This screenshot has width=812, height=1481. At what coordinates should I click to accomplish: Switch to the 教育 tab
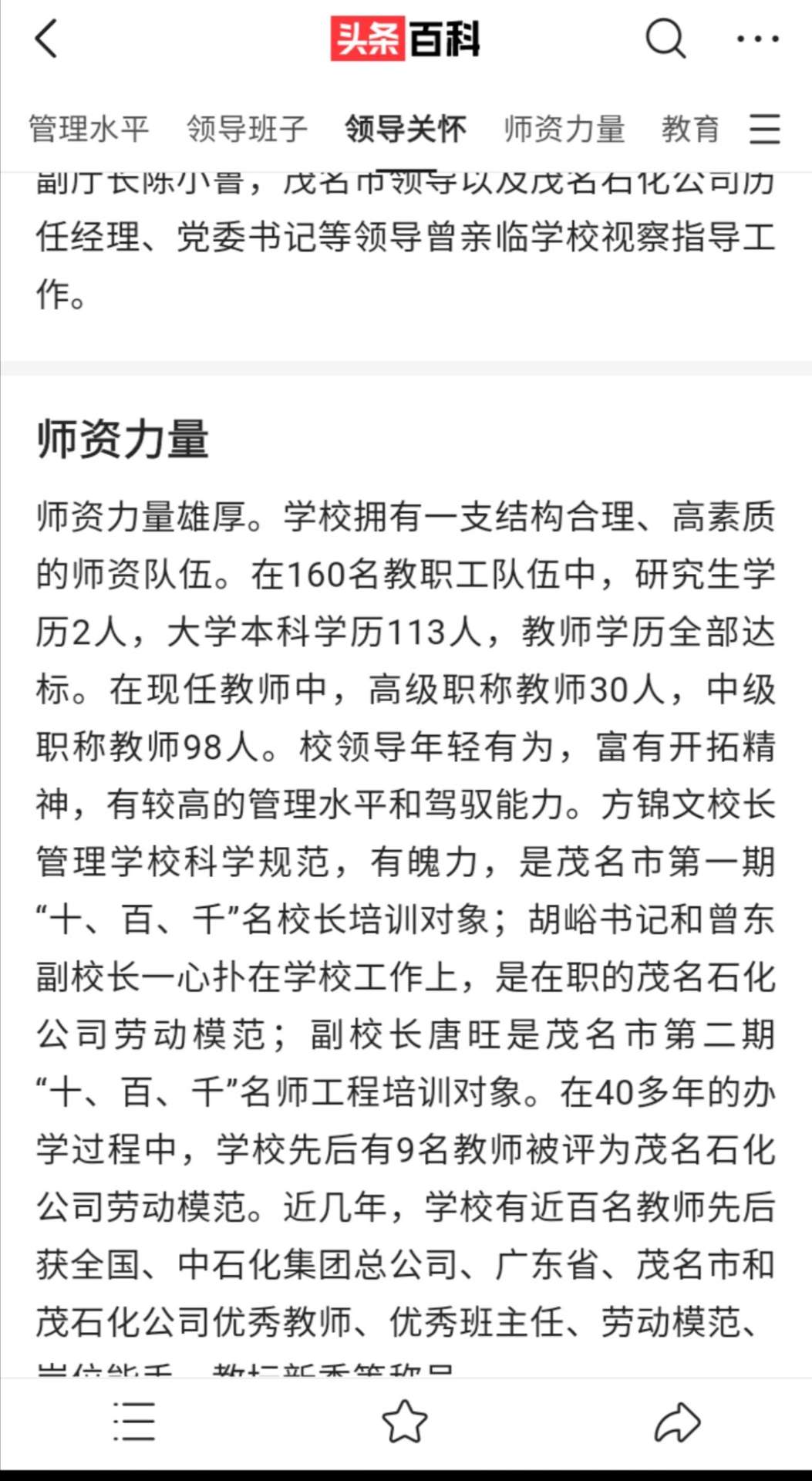pyautogui.click(x=691, y=129)
